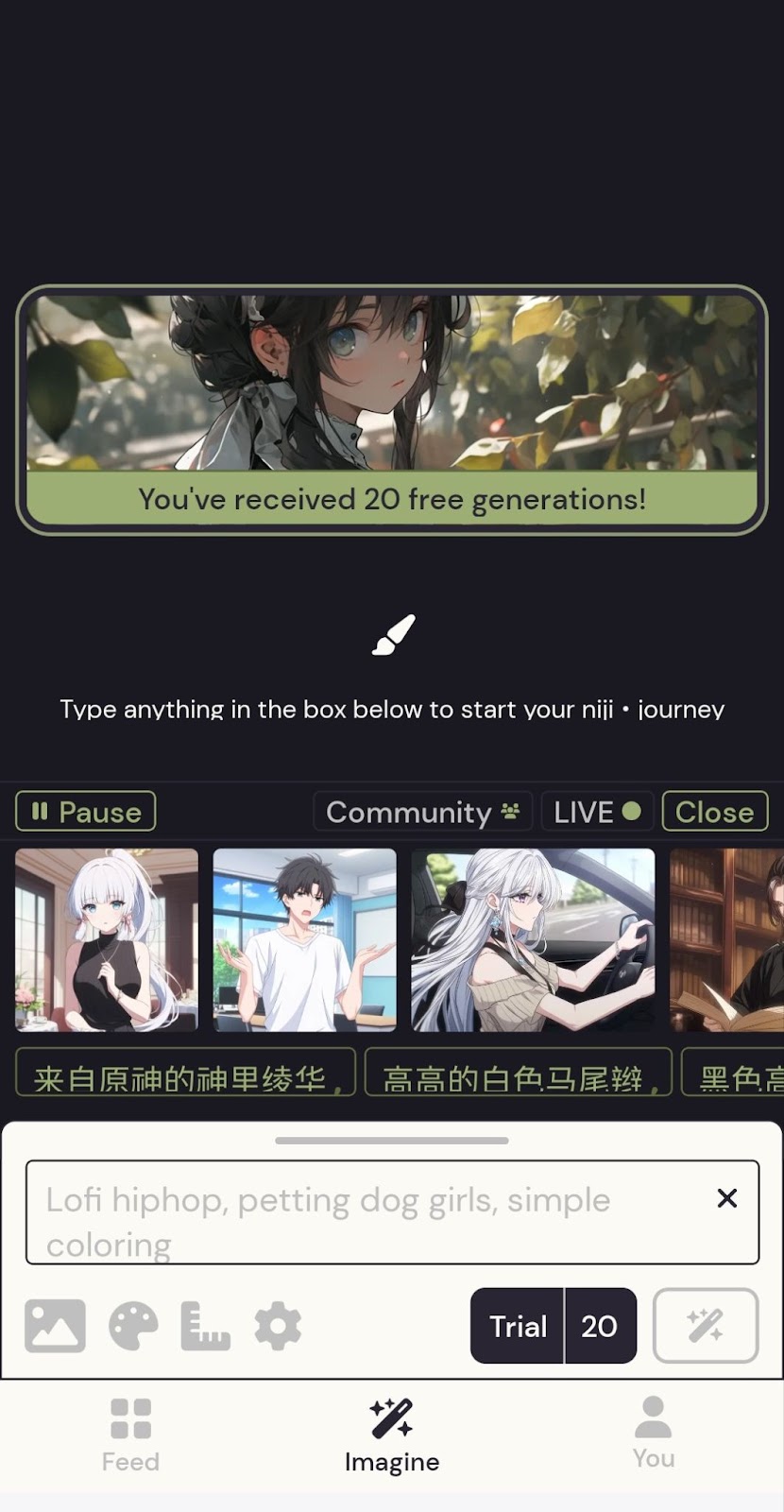This screenshot has width=784, height=1512.
Task: Focus the prompt text box
Action: point(368,1212)
